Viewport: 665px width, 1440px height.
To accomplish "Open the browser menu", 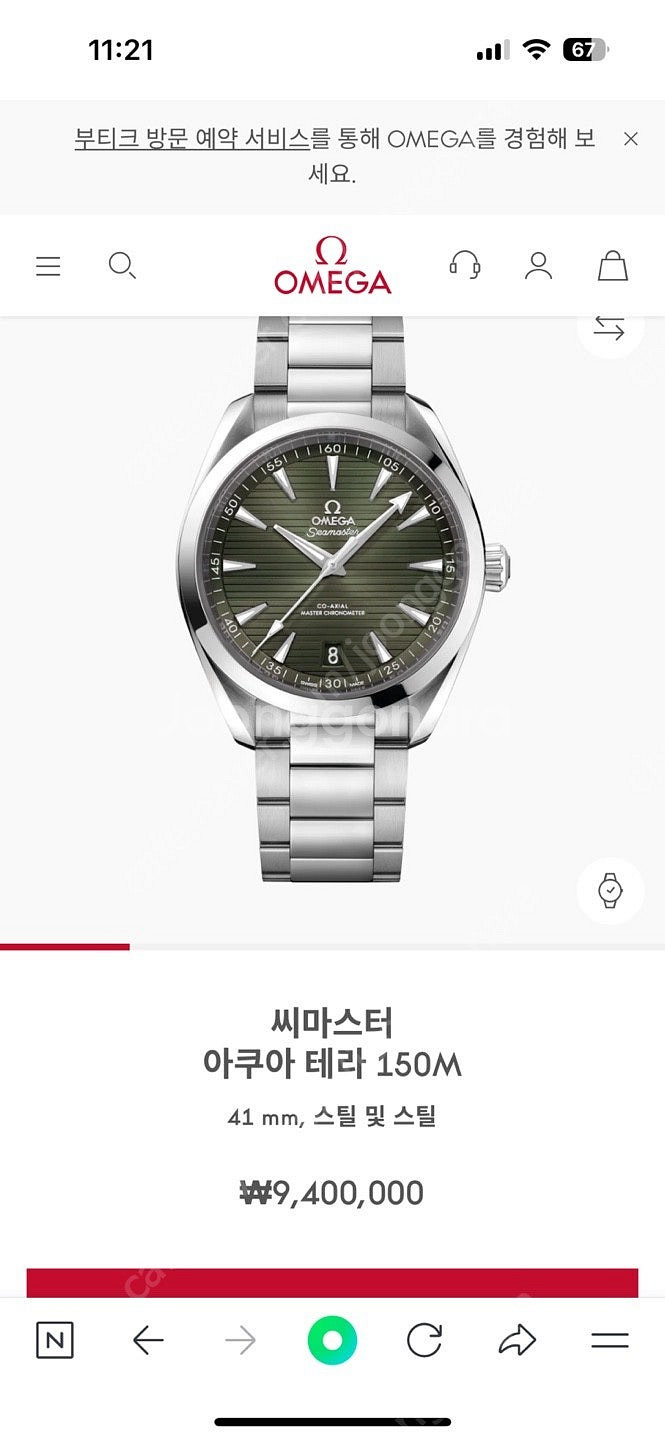I will click(609, 1340).
